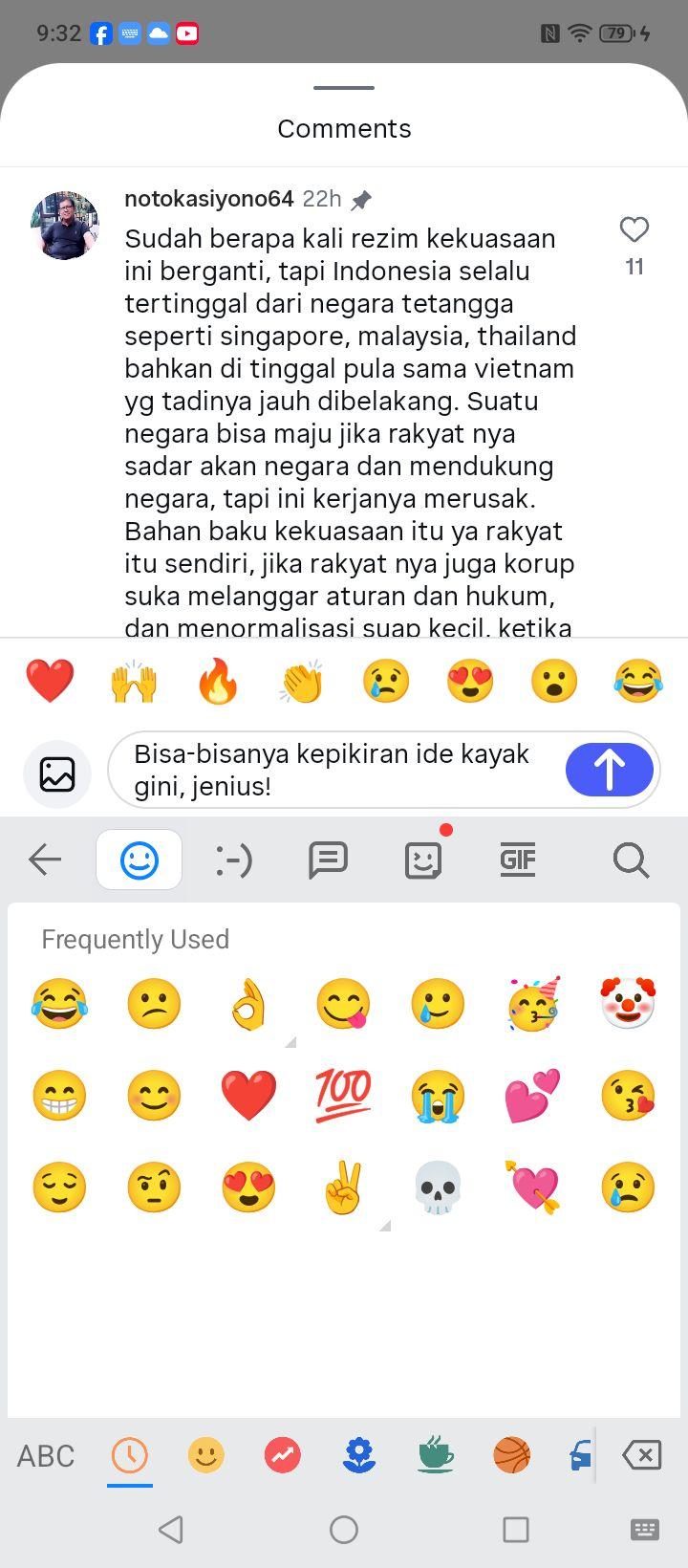The image size is (688, 1568).
Task: Insert the clapping hands quick reaction emoji
Action: (x=302, y=682)
